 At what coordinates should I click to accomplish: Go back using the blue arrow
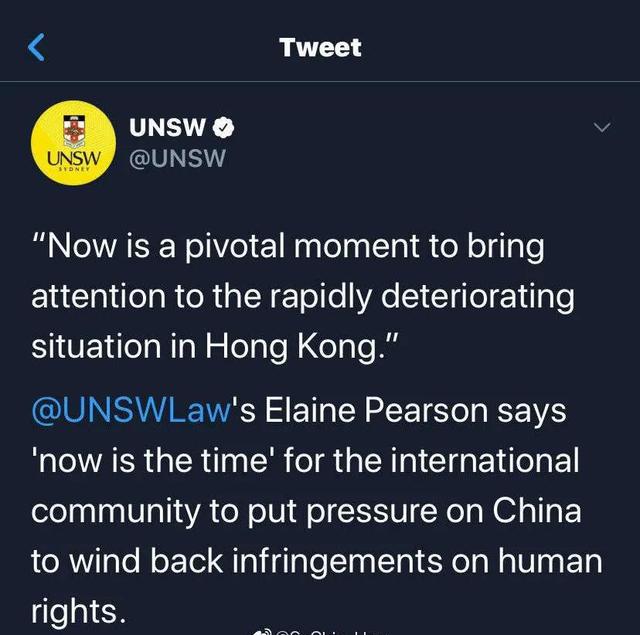click(x=36, y=47)
